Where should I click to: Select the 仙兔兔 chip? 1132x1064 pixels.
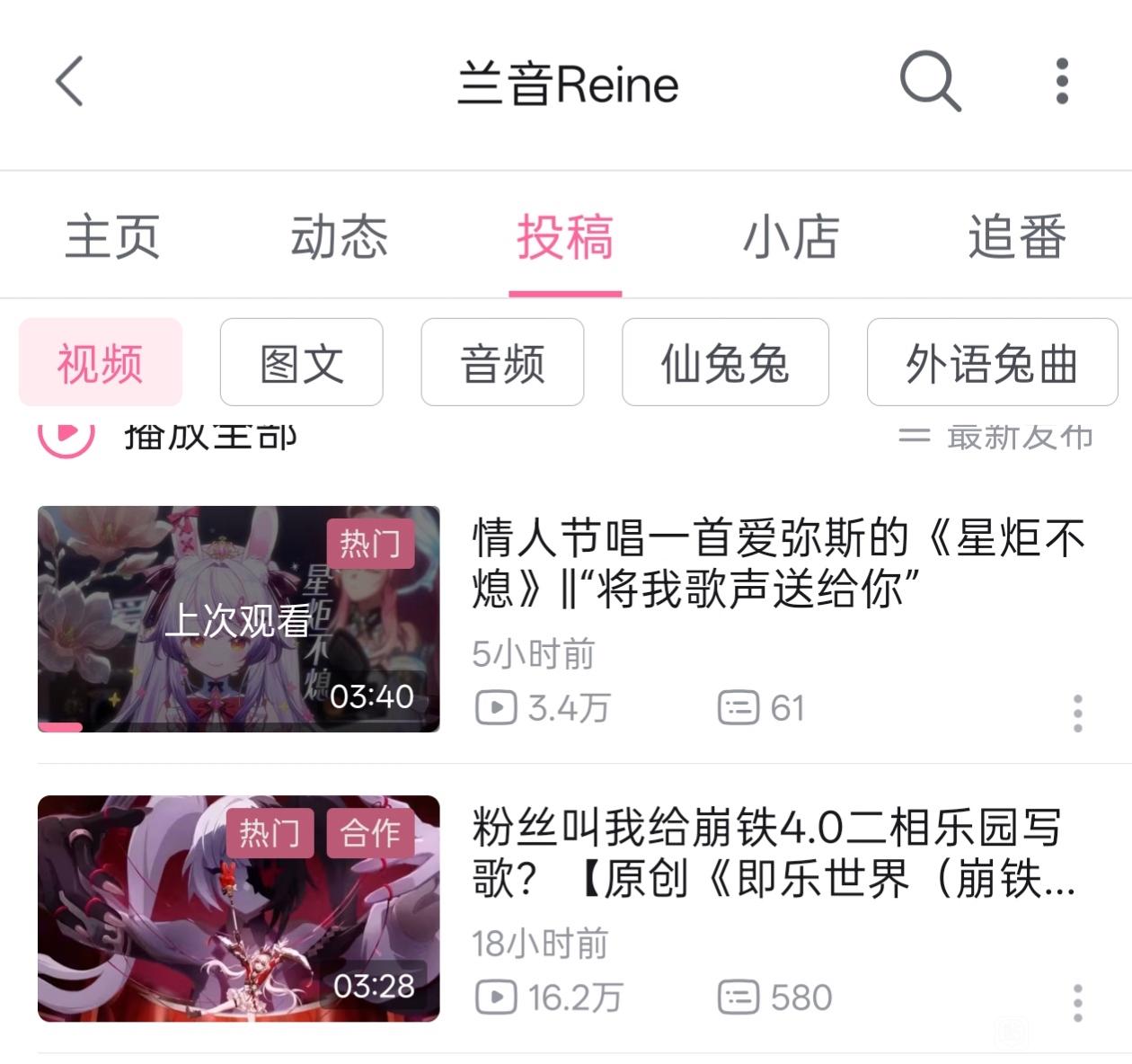point(725,363)
